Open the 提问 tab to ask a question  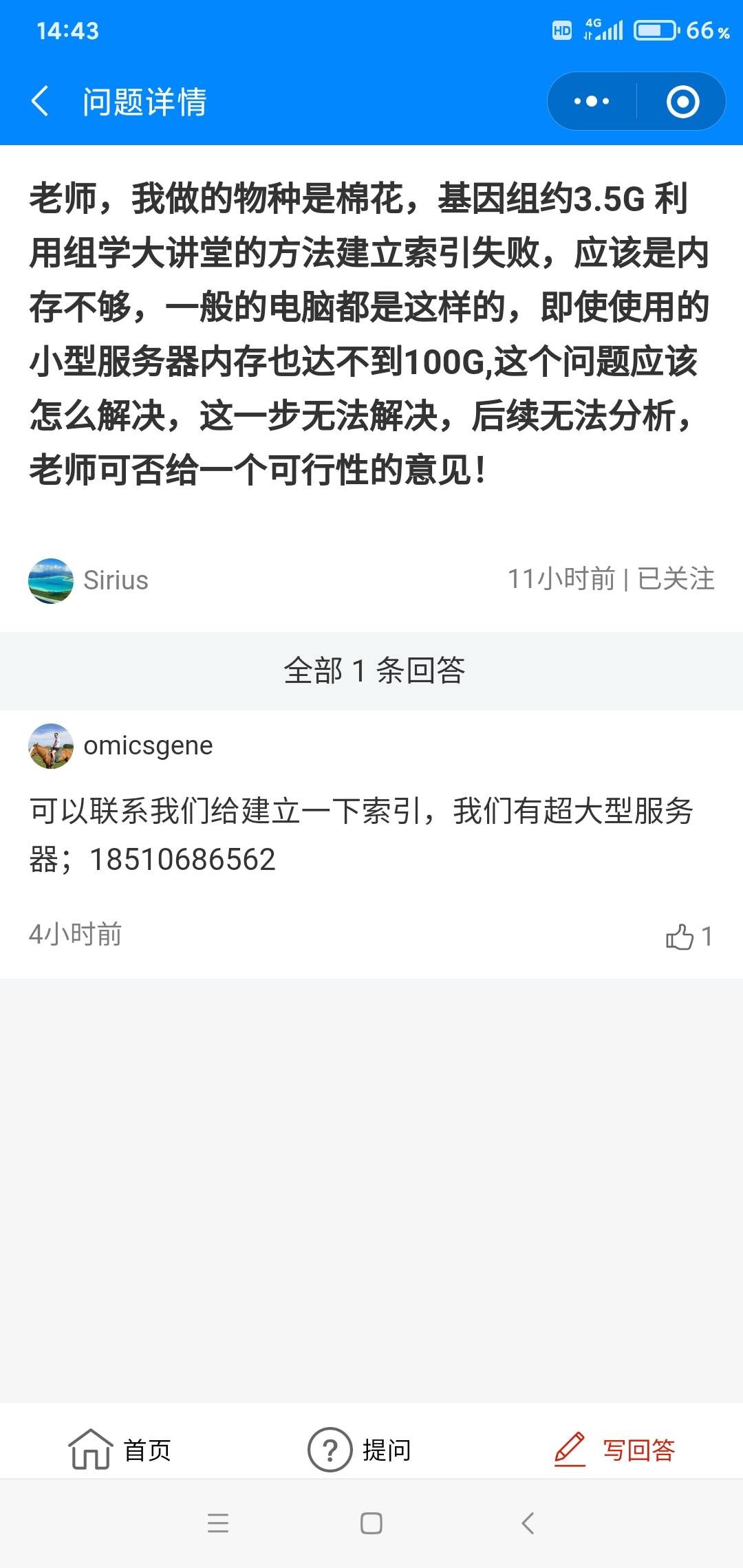tap(359, 1450)
